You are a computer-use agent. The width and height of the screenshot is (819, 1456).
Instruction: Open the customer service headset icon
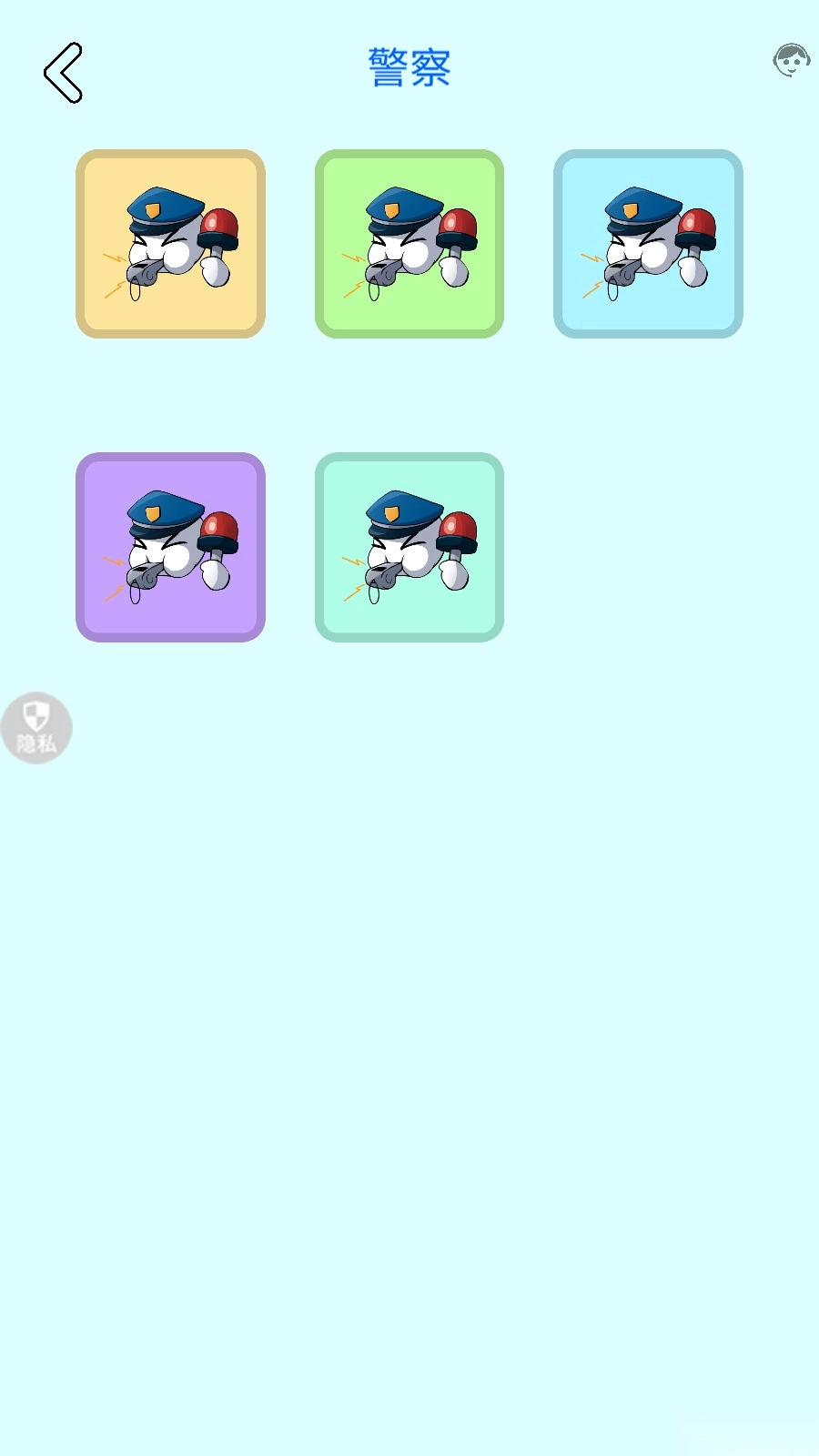(x=791, y=61)
